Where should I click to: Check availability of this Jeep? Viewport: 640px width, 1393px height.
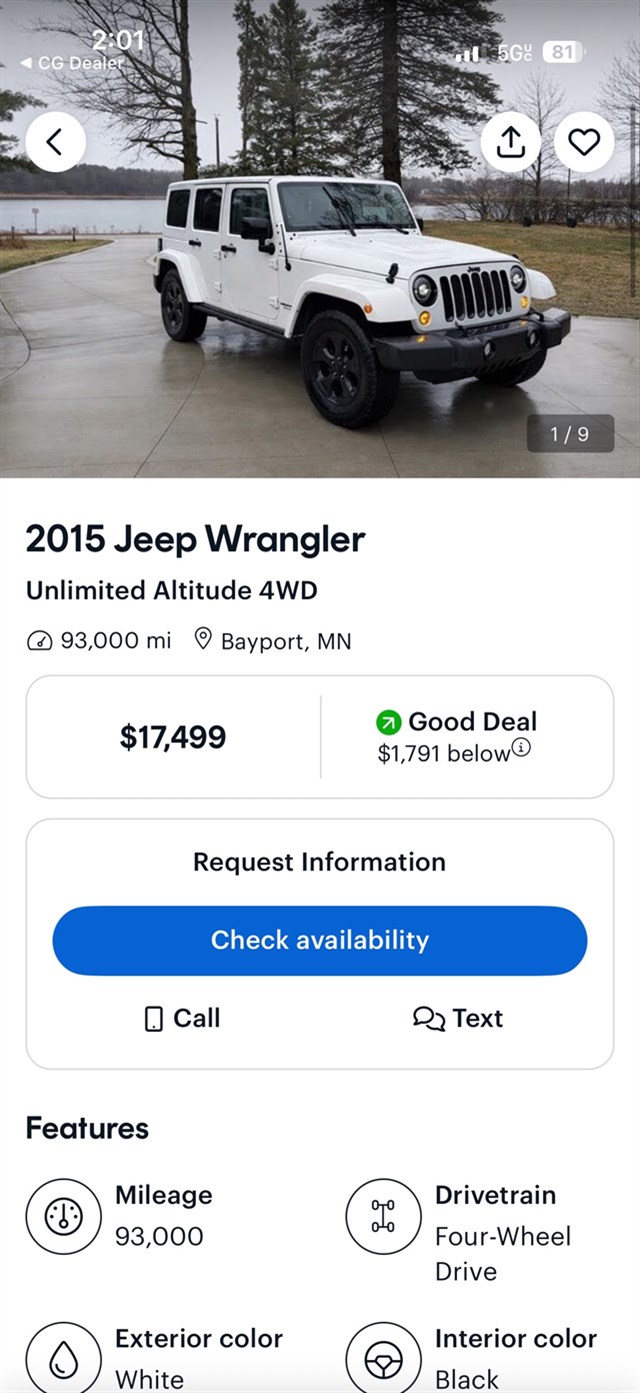coord(319,940)
